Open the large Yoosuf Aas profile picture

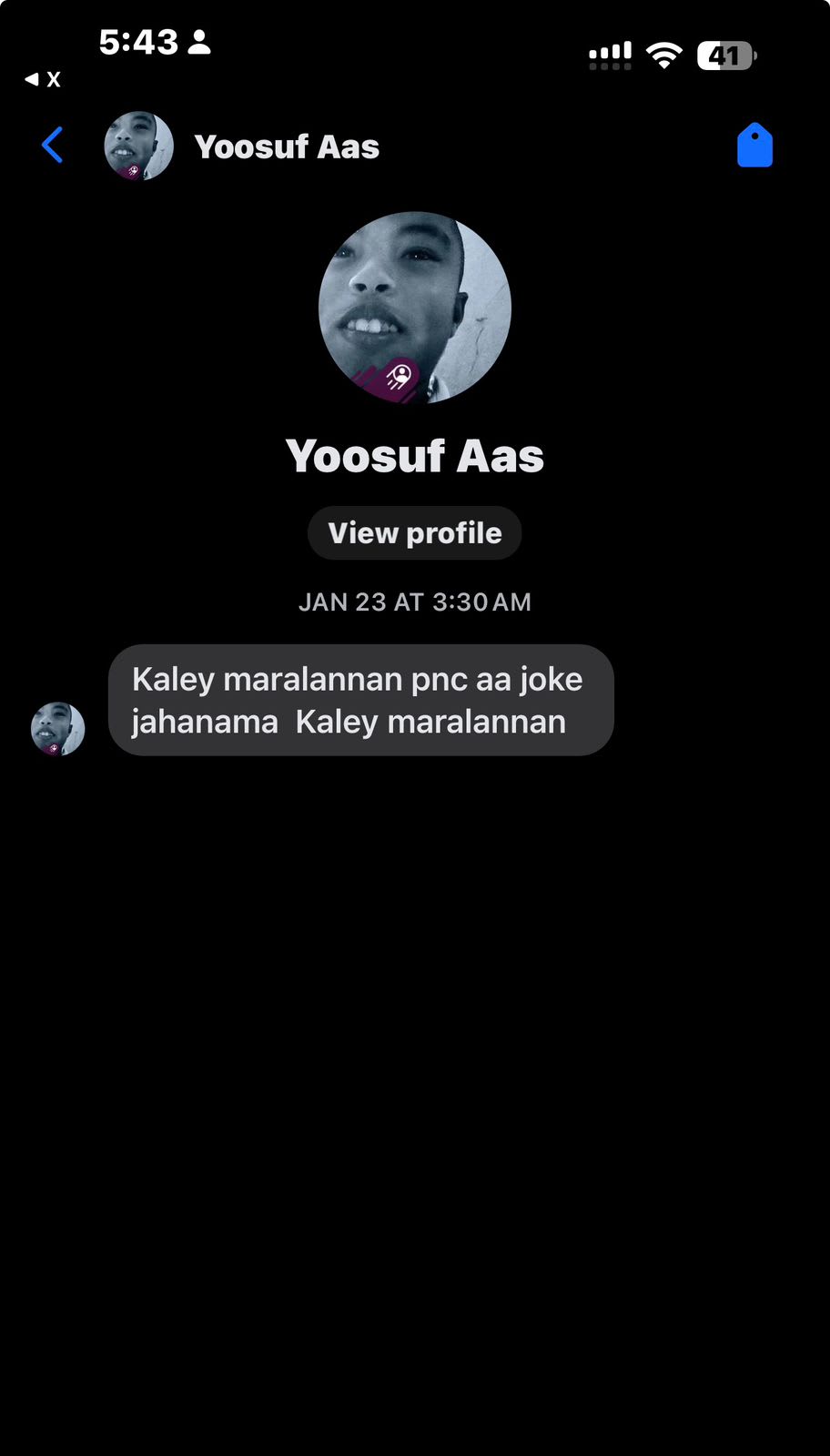pos(414,308)
